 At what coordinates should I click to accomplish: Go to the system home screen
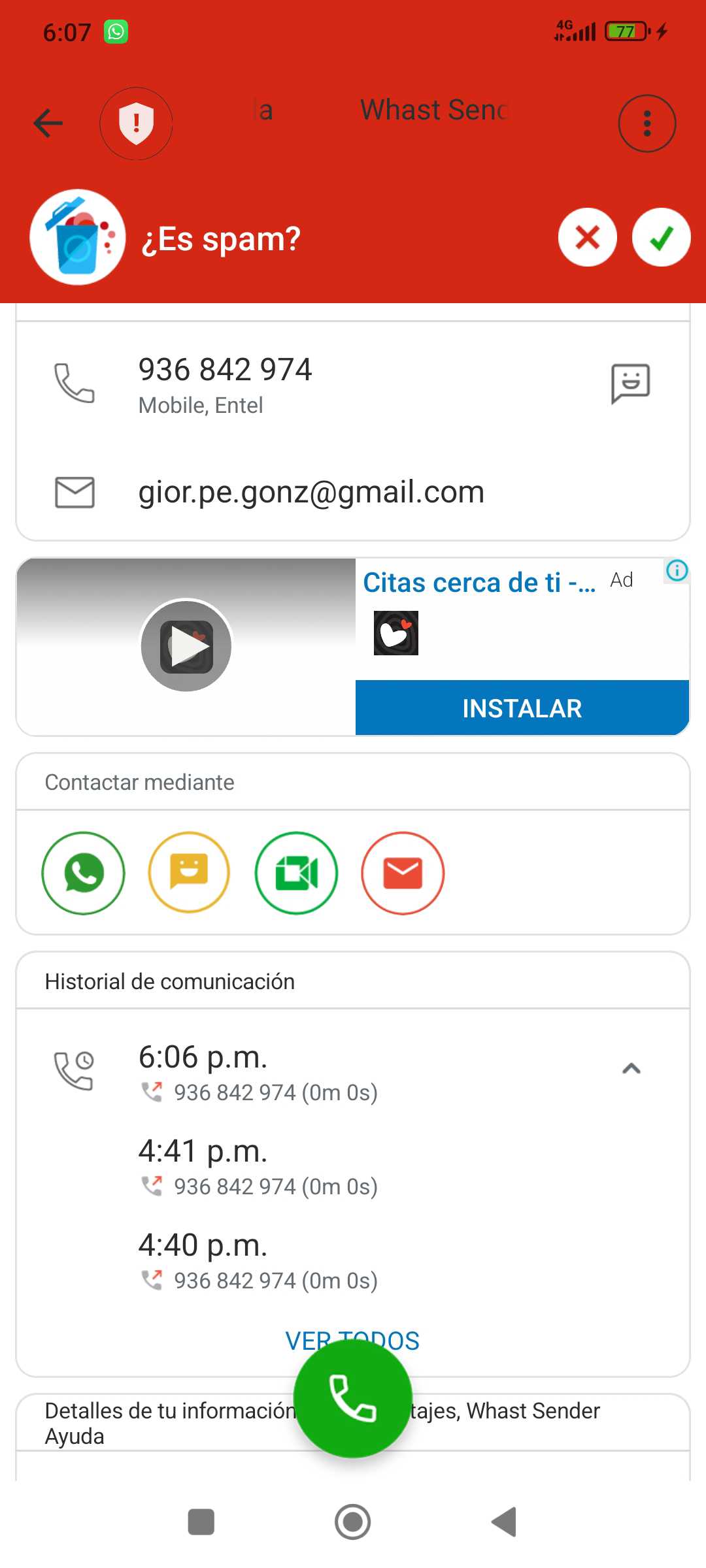coord(353,1522)
